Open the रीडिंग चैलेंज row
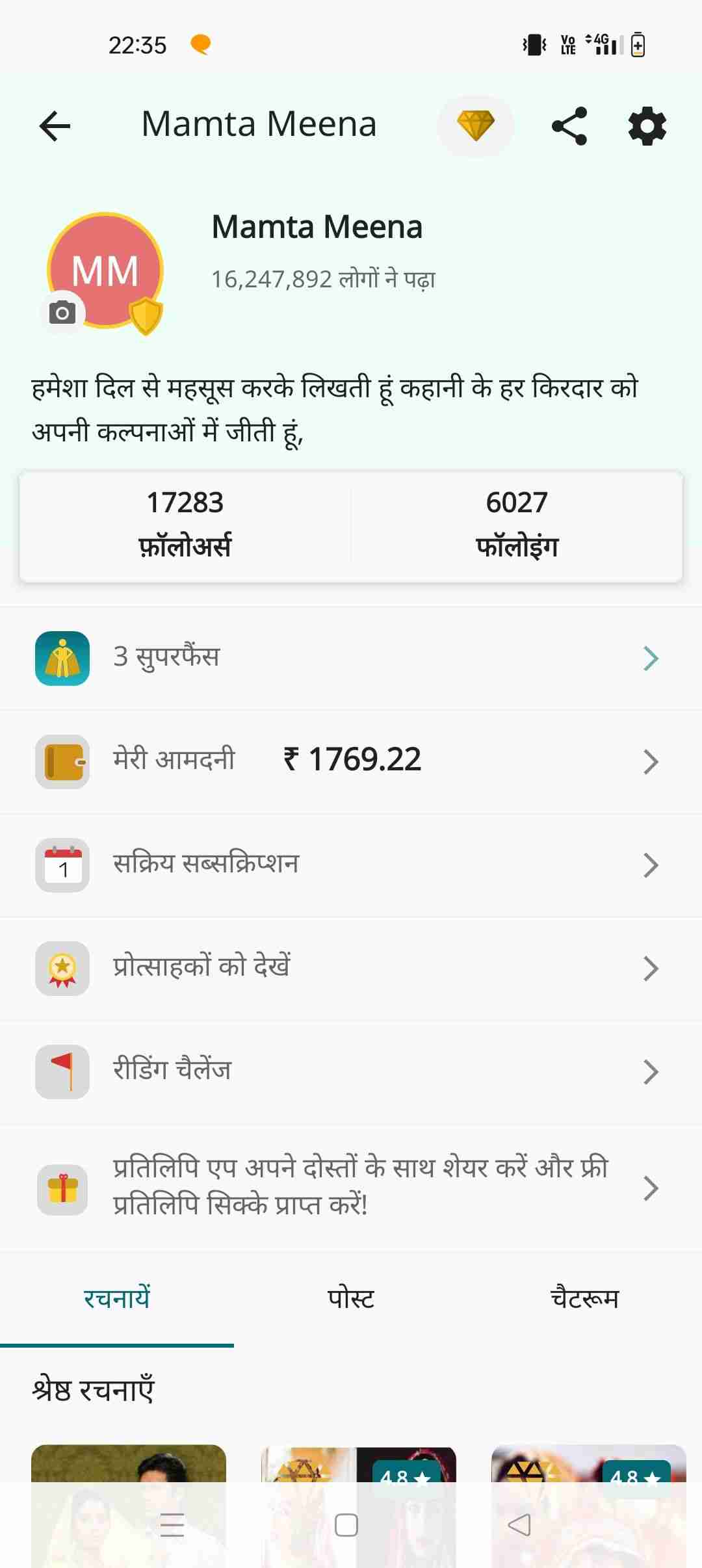 [x=351, y=1071]
